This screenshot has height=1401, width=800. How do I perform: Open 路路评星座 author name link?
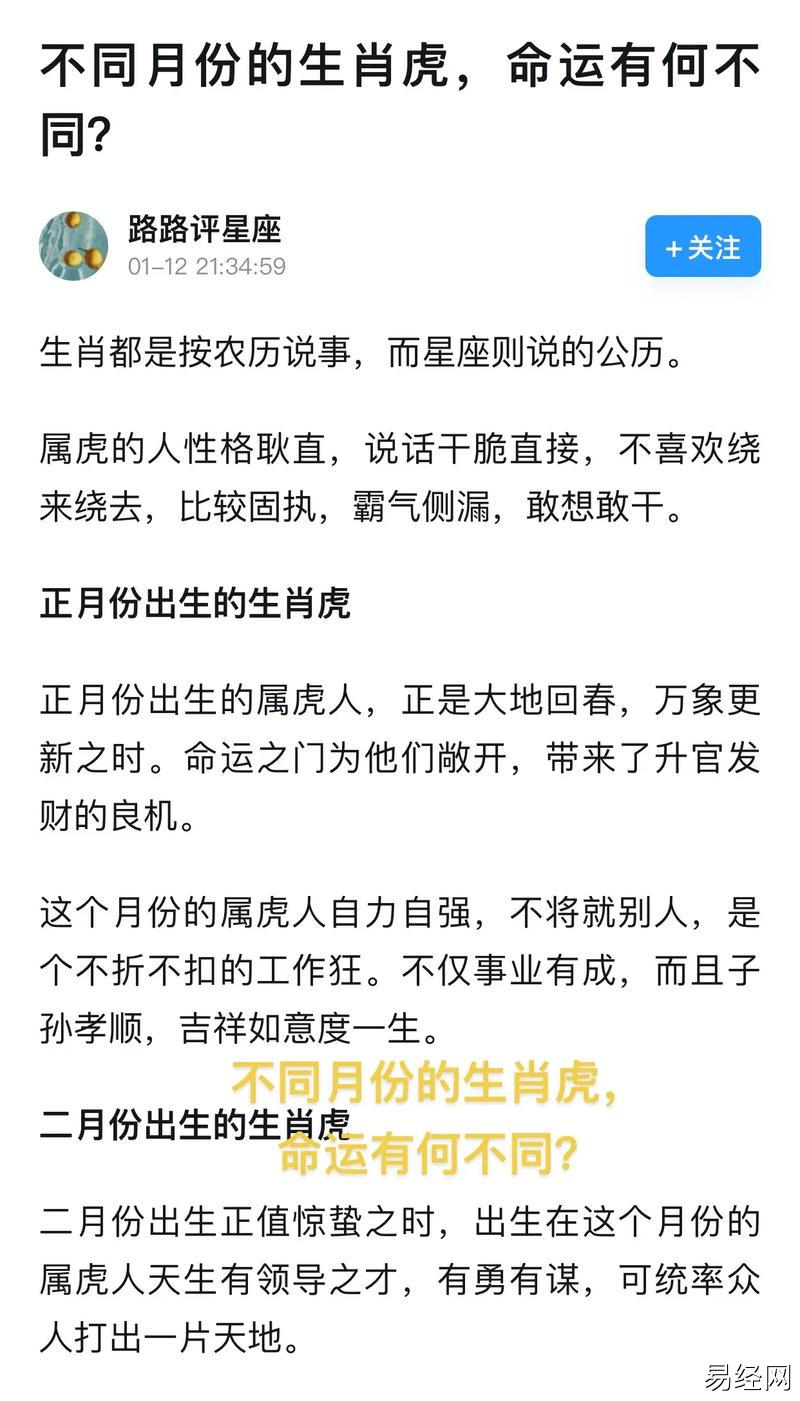coord(204,229)
